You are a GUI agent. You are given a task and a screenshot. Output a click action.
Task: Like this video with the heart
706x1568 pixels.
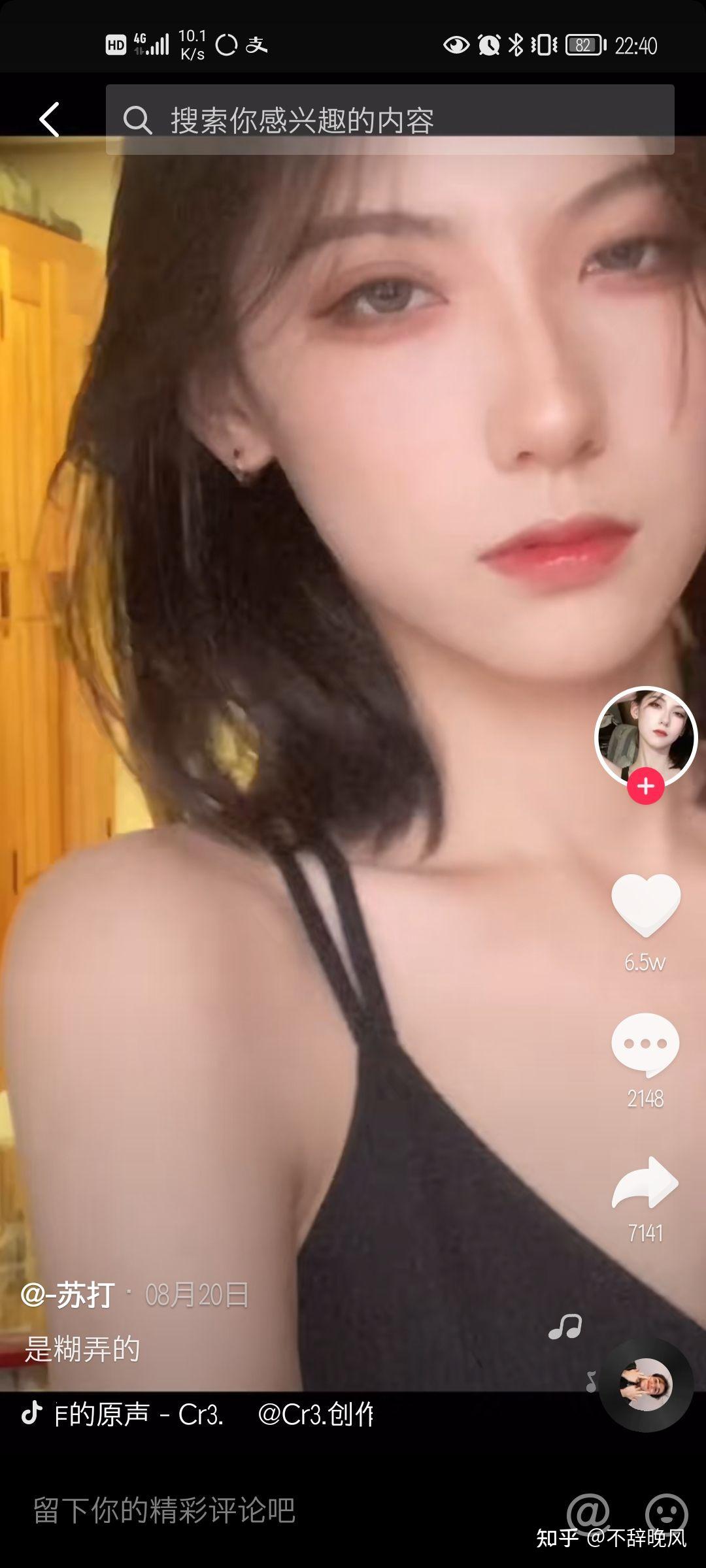pos(645,904)
